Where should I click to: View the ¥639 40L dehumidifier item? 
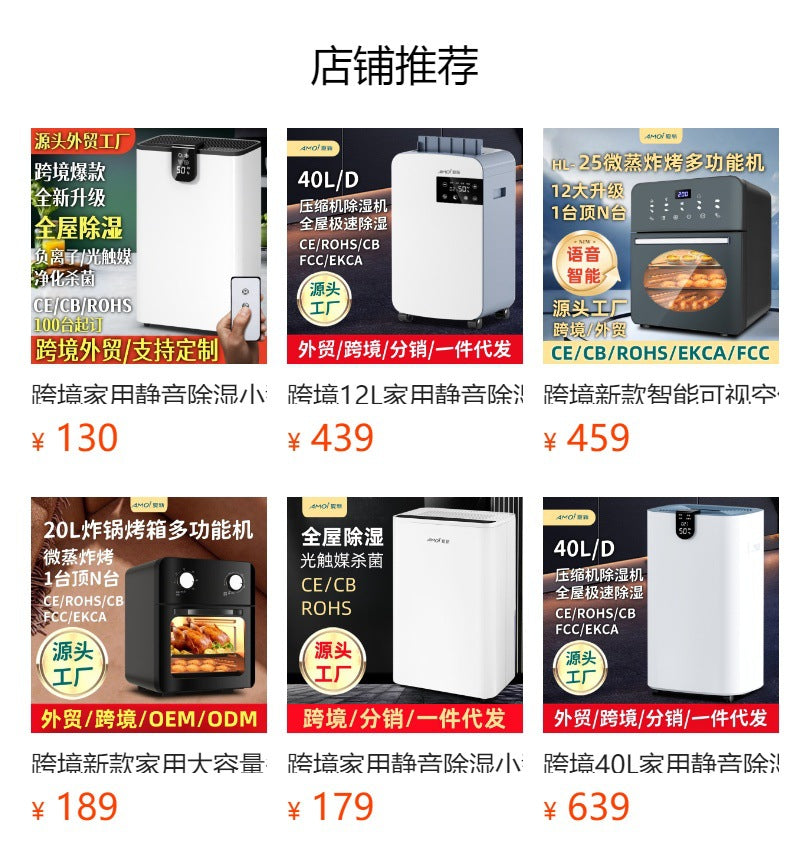pyautogui.click(x=660, y=615)
